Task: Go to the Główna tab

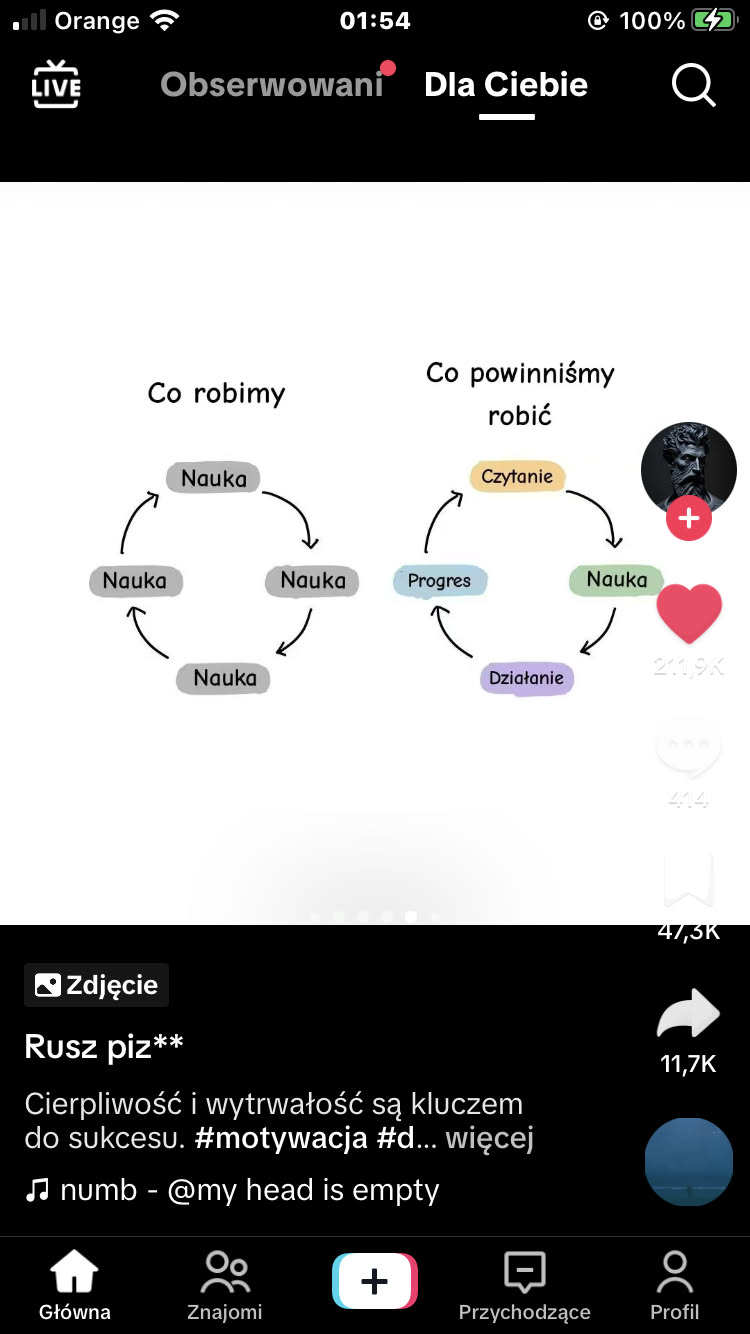Action: tap(75, 1285)
